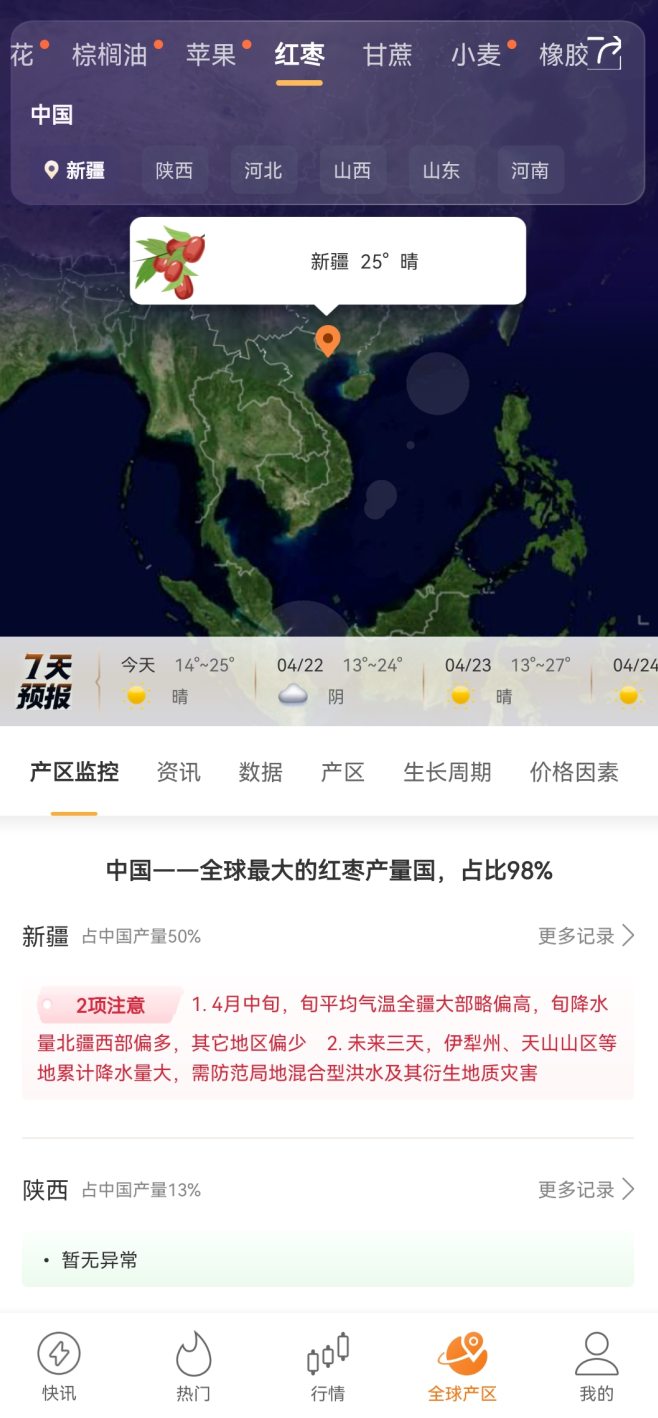Pick the 山东 region chip
The height and width of the screenshot is (1418, 658).
tap(441, 170)
